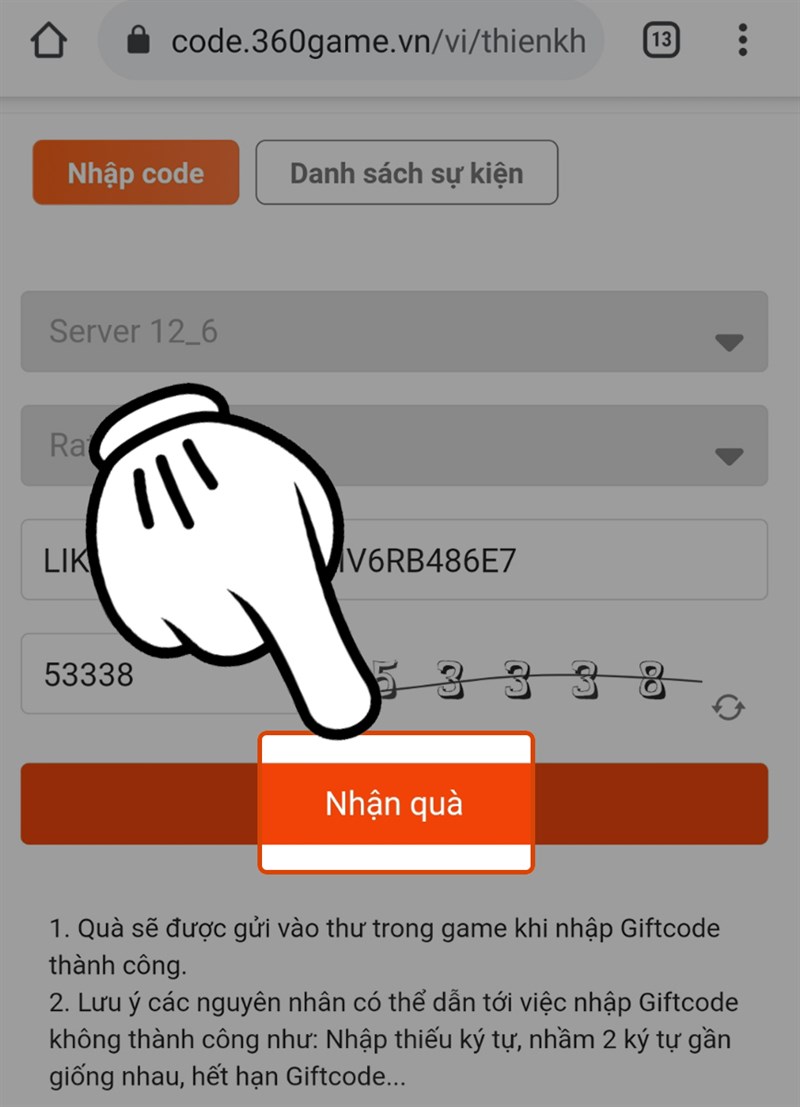This screenshot has height=1107, width=800.
Task: Open the Server 12_6 dropdown
Action: 400,332
